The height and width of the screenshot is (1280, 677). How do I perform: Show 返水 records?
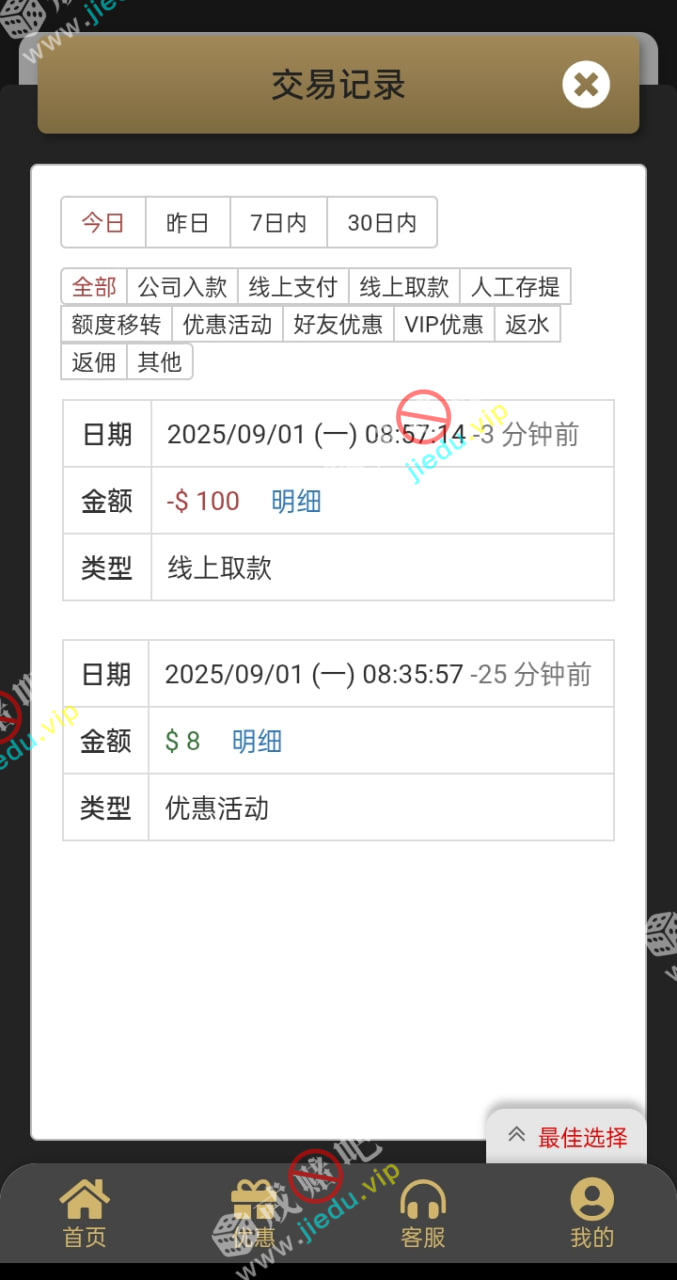(527, 324)
